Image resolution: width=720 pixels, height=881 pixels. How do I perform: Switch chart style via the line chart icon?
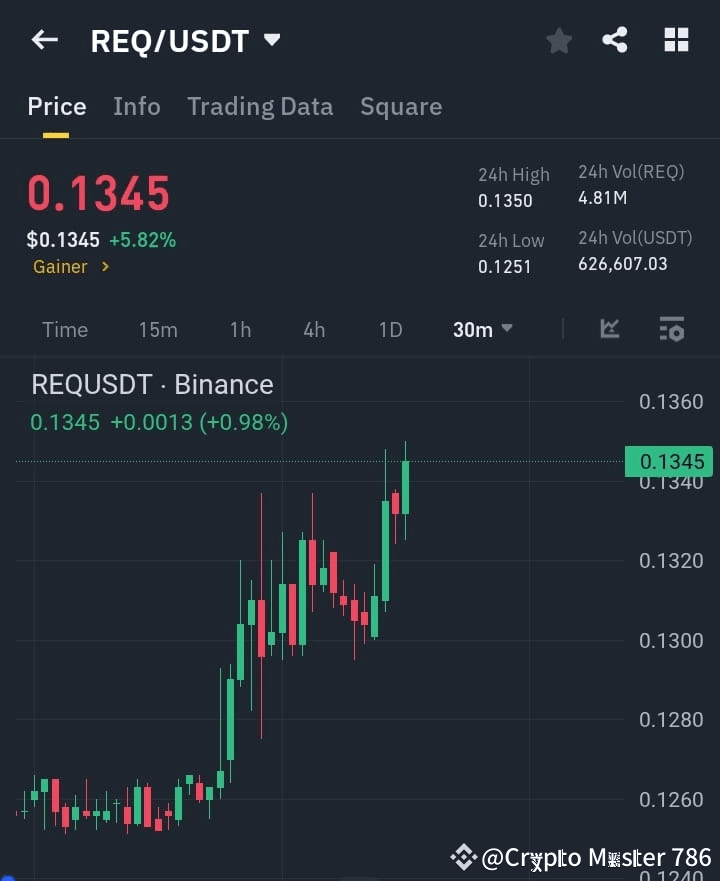pos(610,329)
